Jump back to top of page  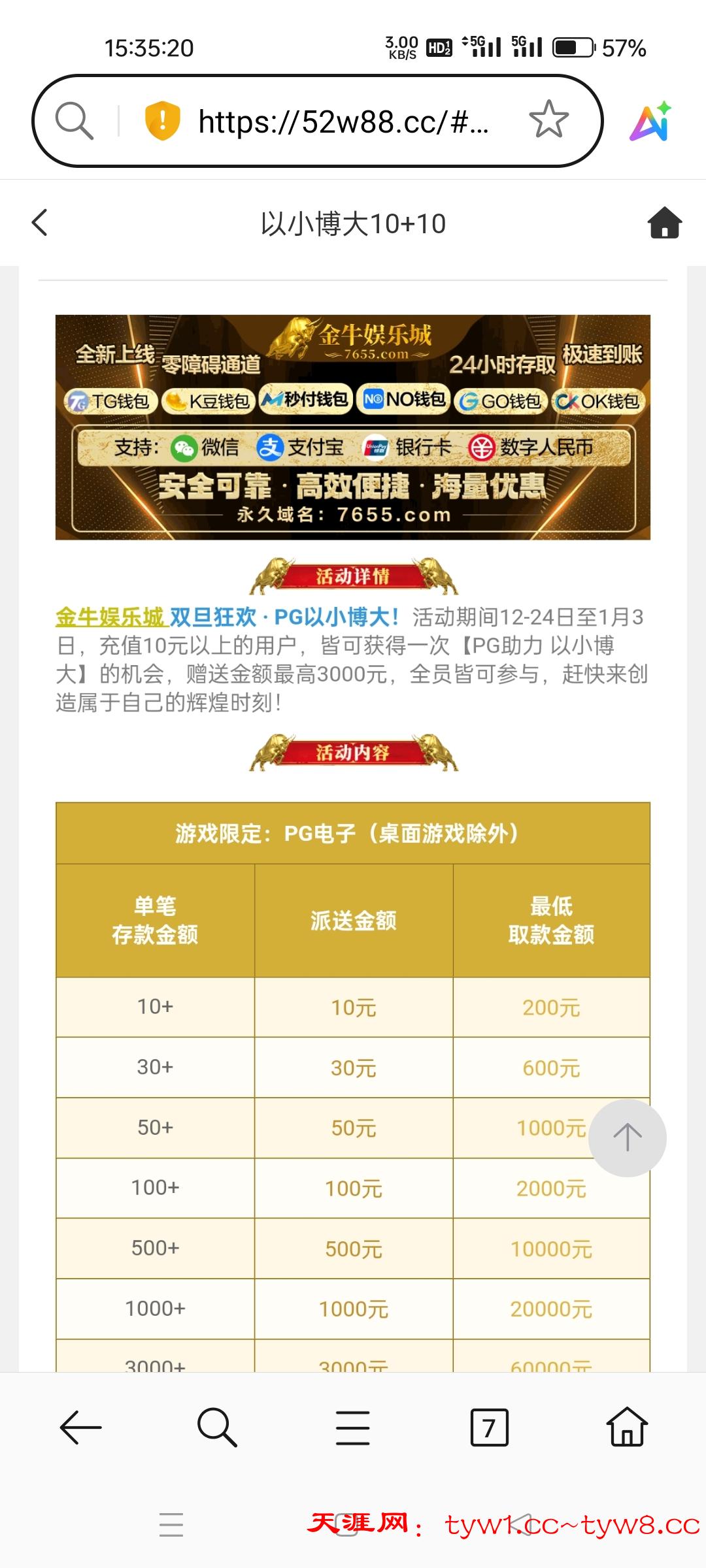click(x=627, y=1137)
